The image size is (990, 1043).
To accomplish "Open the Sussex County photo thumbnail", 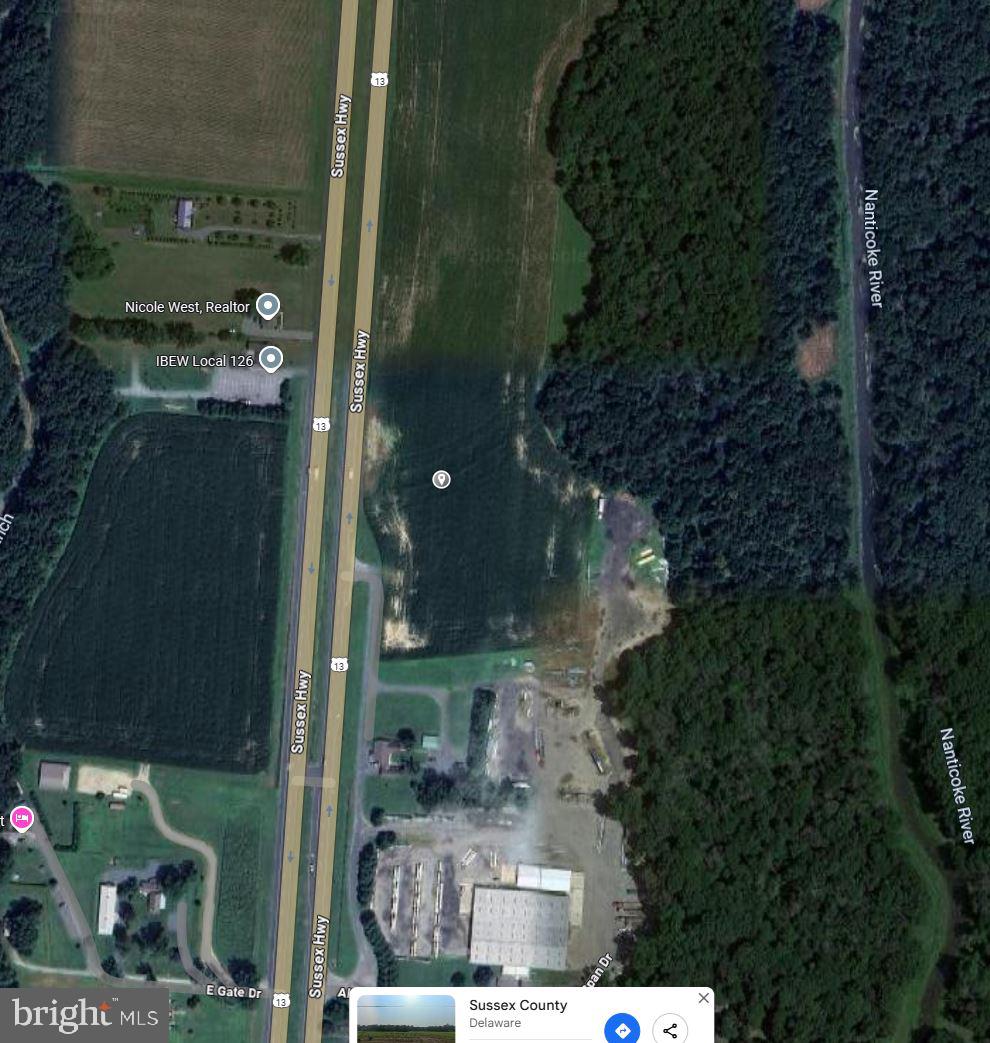I will (x=406, y=1019).
